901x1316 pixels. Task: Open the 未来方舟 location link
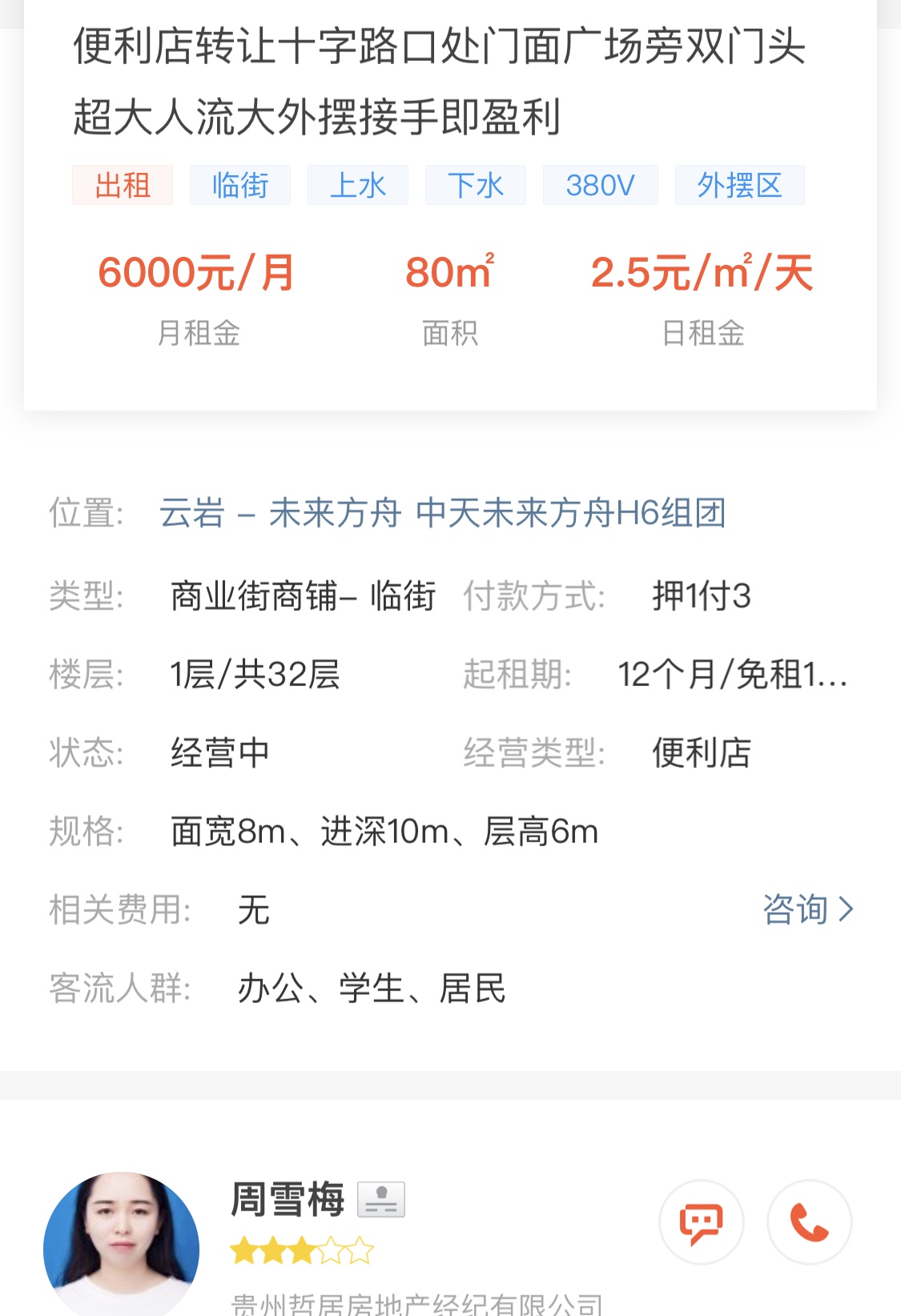(x=334, y=513)
